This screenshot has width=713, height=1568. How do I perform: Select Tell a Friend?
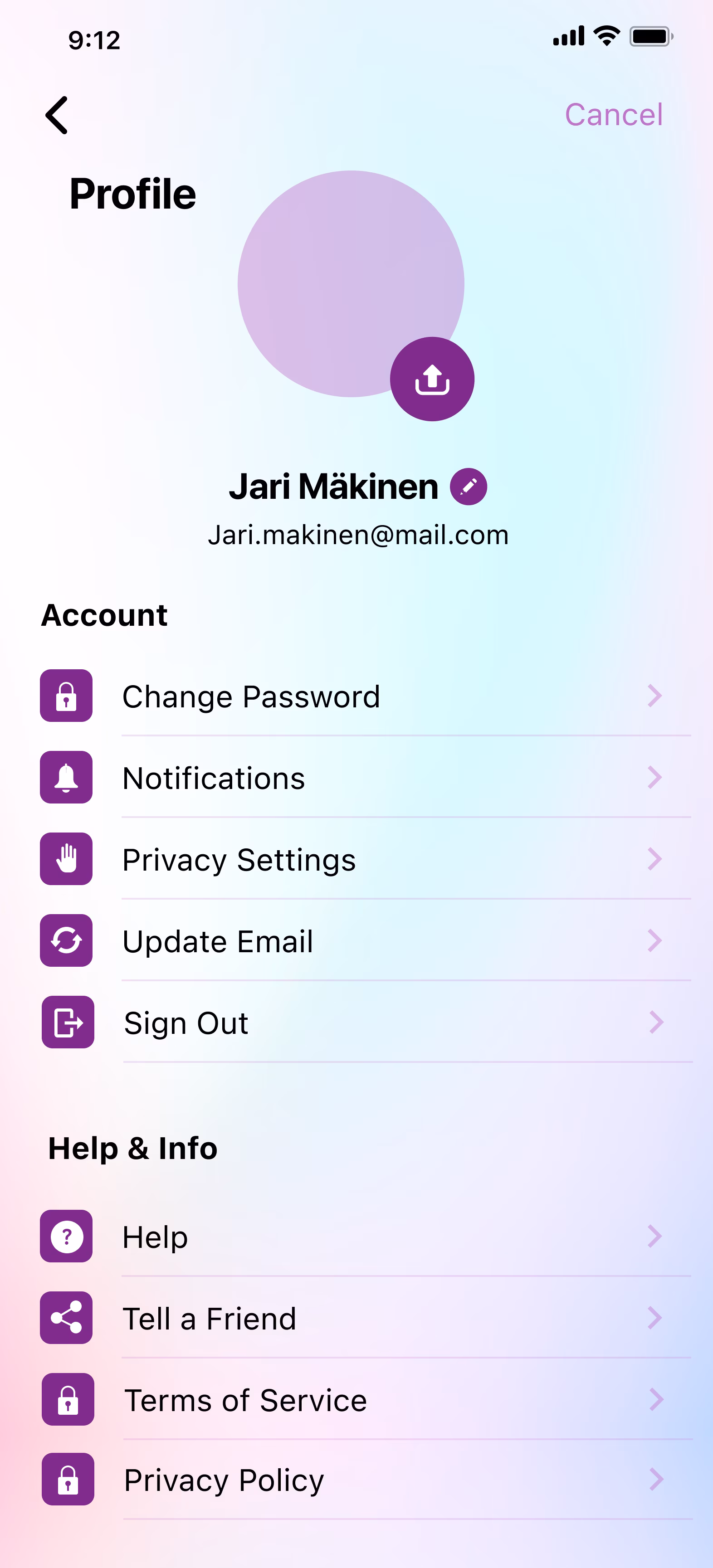365,1319
